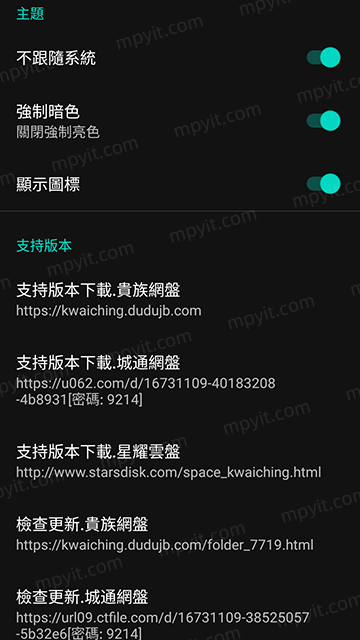Screen dimensions: 360x640
Task: Open 支持版本下載.城通網盤 download row
Action: point(180,381)
